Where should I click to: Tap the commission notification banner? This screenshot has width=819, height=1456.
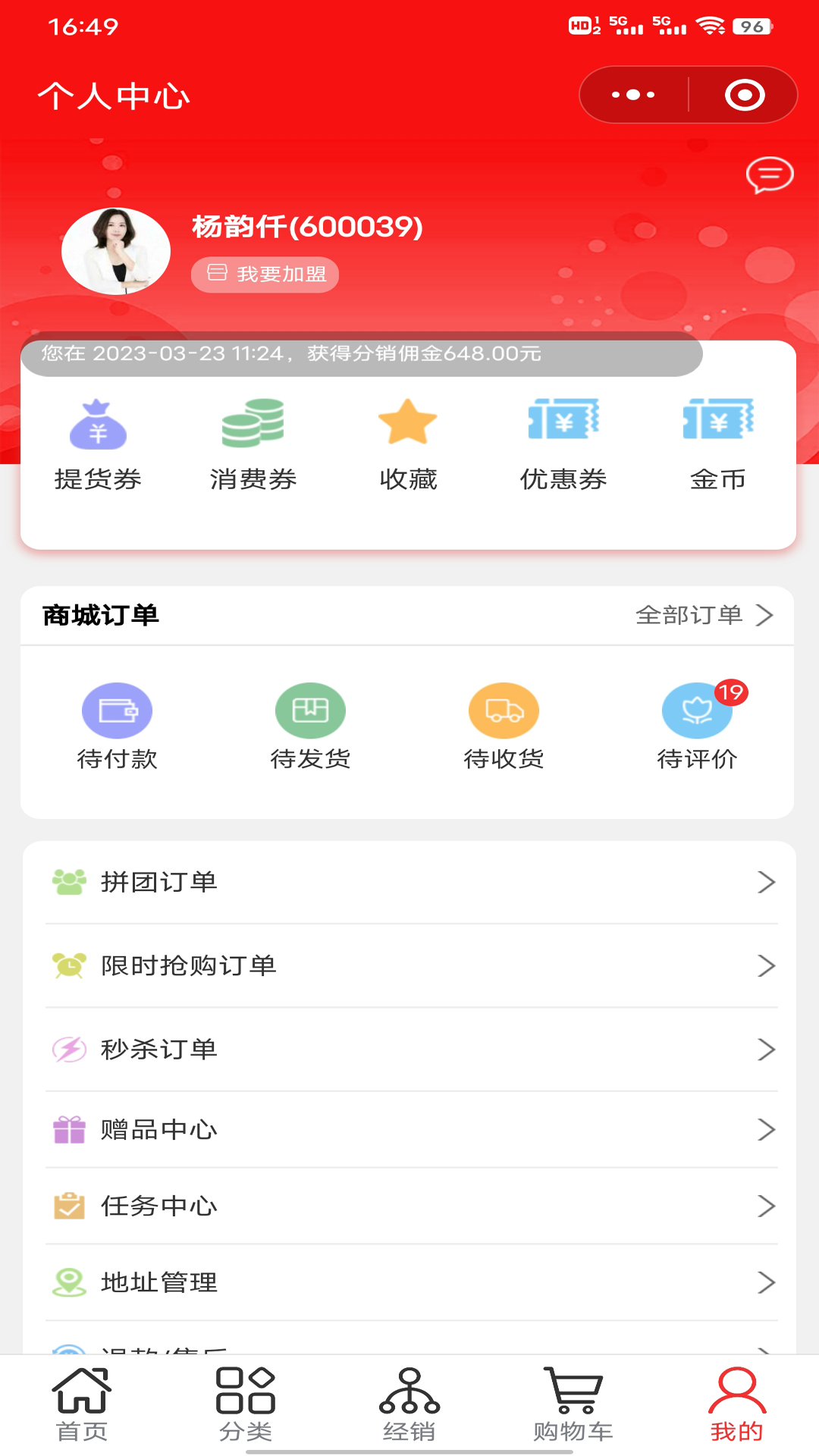(x=364, y=353)
